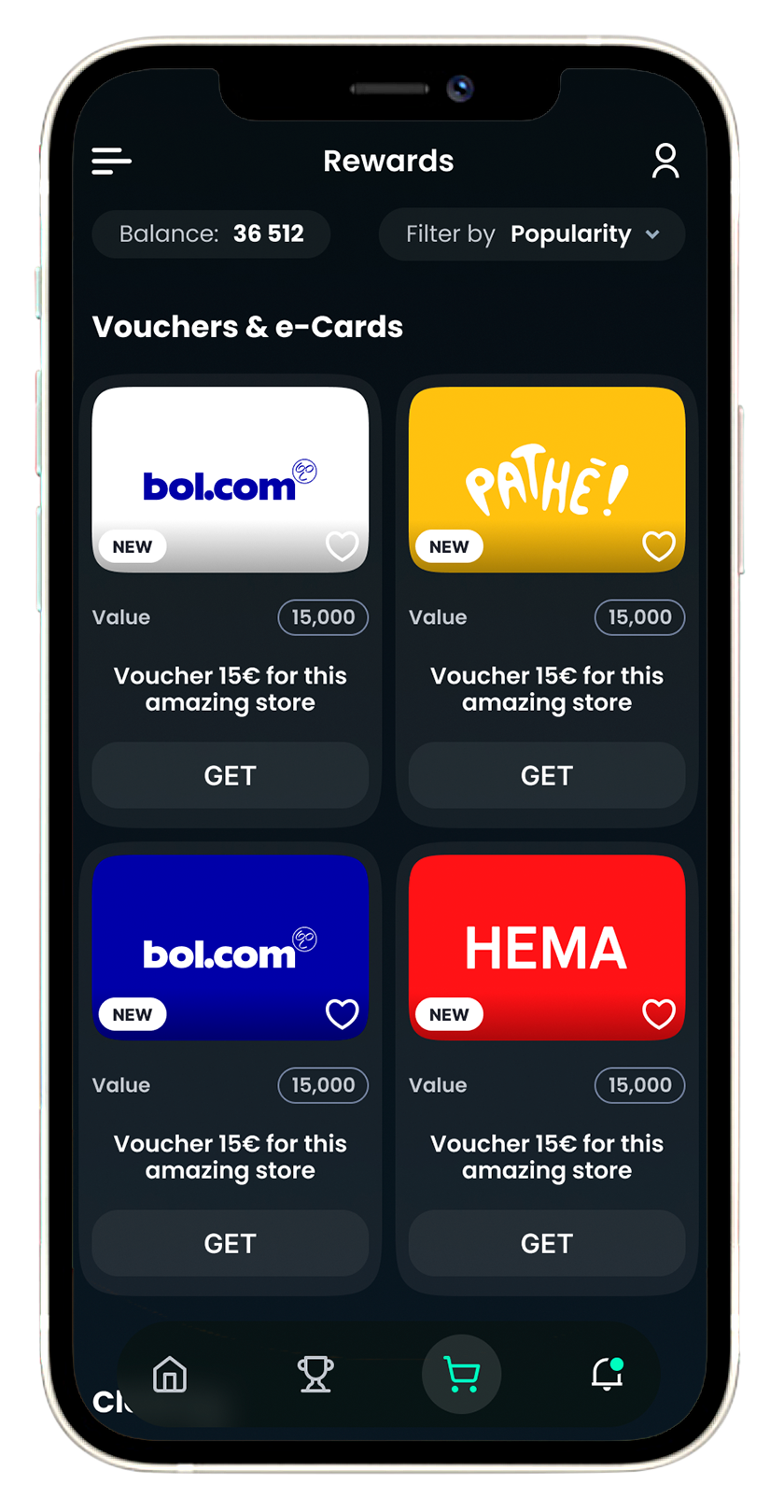Go to the home tab
This screenshot has height=1512, width=784.
[170, 1375]
